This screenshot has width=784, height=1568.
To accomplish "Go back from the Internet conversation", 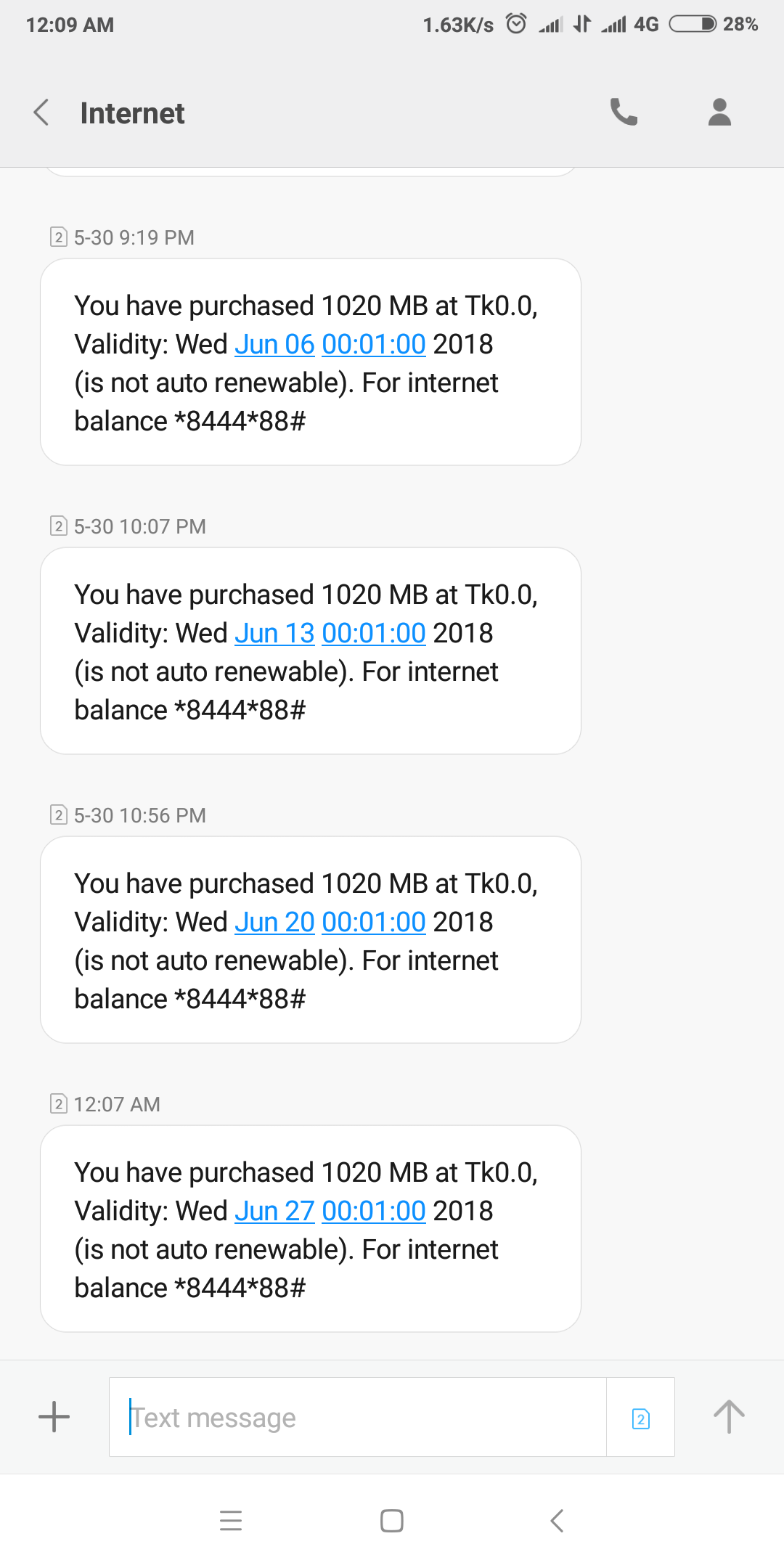I will pyautogui.click(x=41, y=113).
